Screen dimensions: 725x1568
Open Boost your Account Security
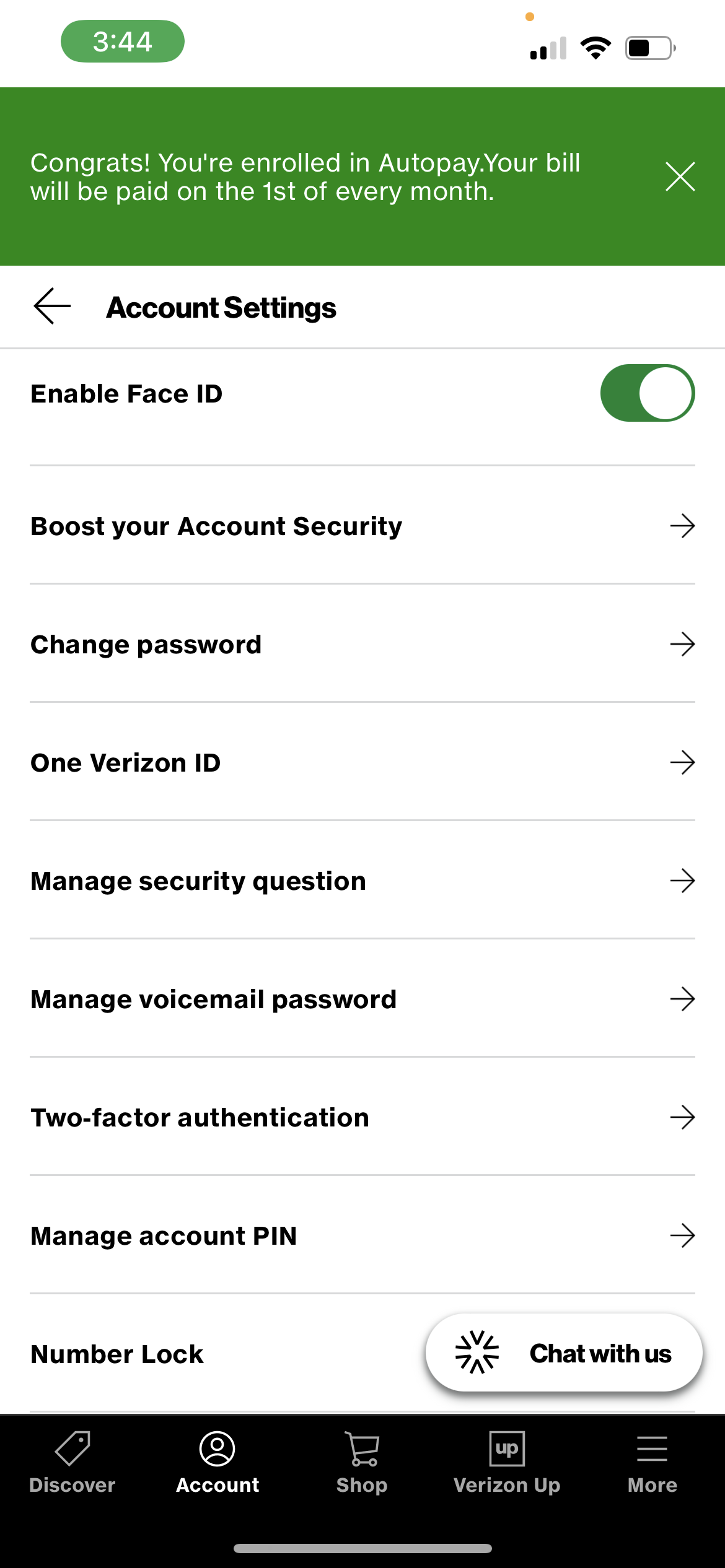[x=362, y=526]
